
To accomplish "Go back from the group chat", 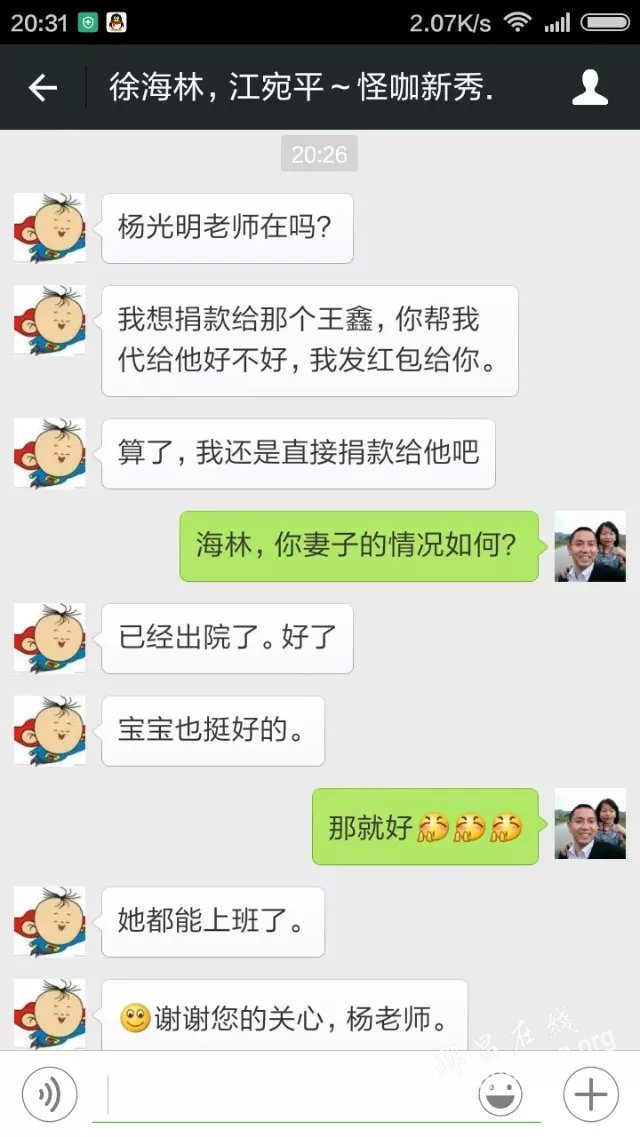I will tap(42, 88).
